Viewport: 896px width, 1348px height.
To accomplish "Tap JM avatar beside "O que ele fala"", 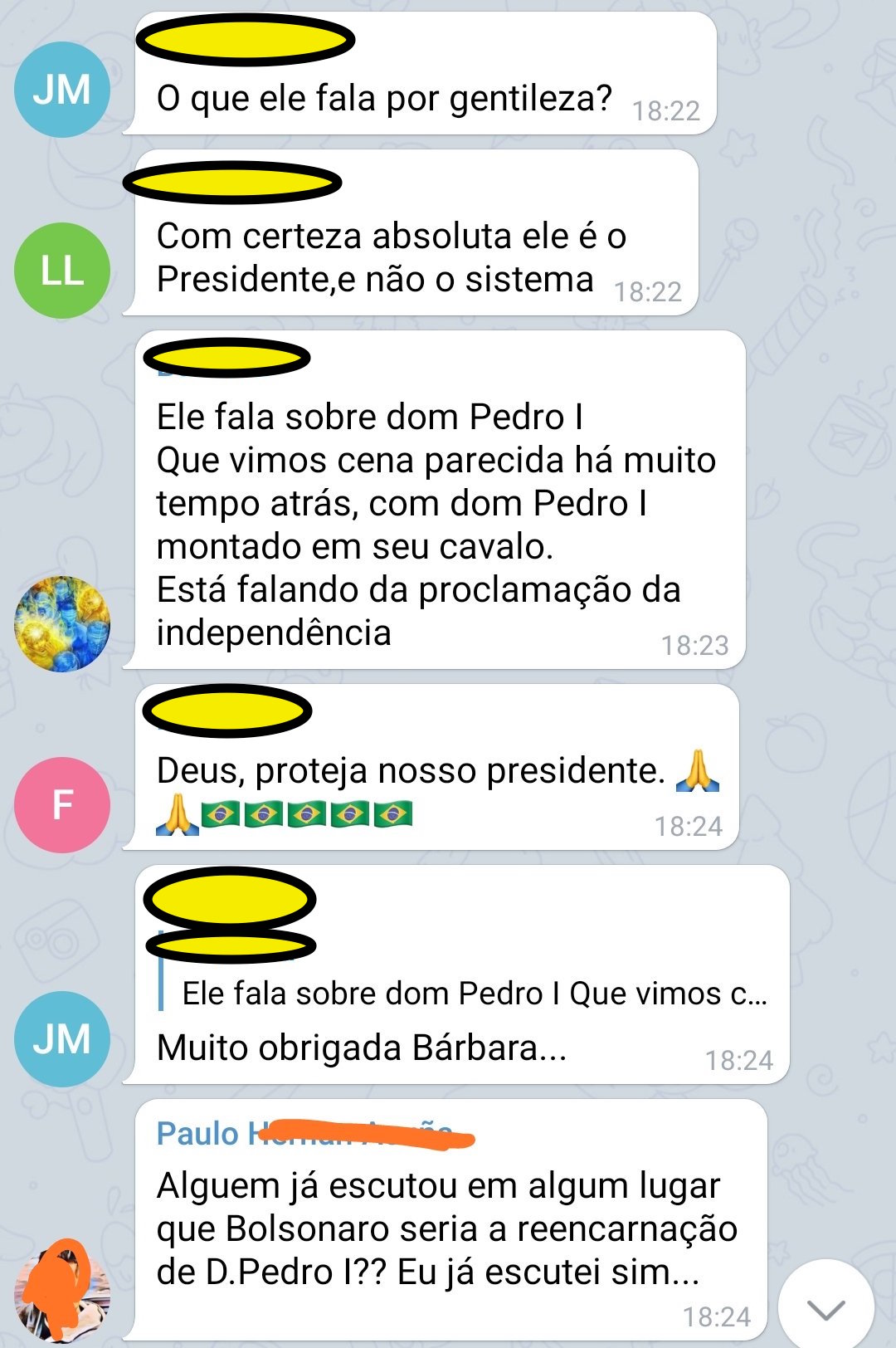I will [x=62, y=90].
